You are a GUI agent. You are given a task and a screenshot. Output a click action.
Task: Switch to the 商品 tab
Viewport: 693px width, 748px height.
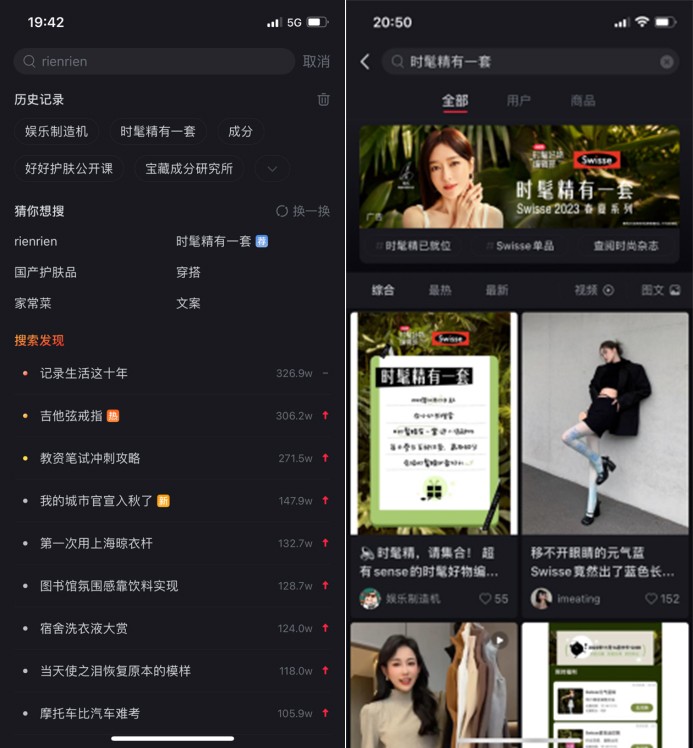coord(582,100)
